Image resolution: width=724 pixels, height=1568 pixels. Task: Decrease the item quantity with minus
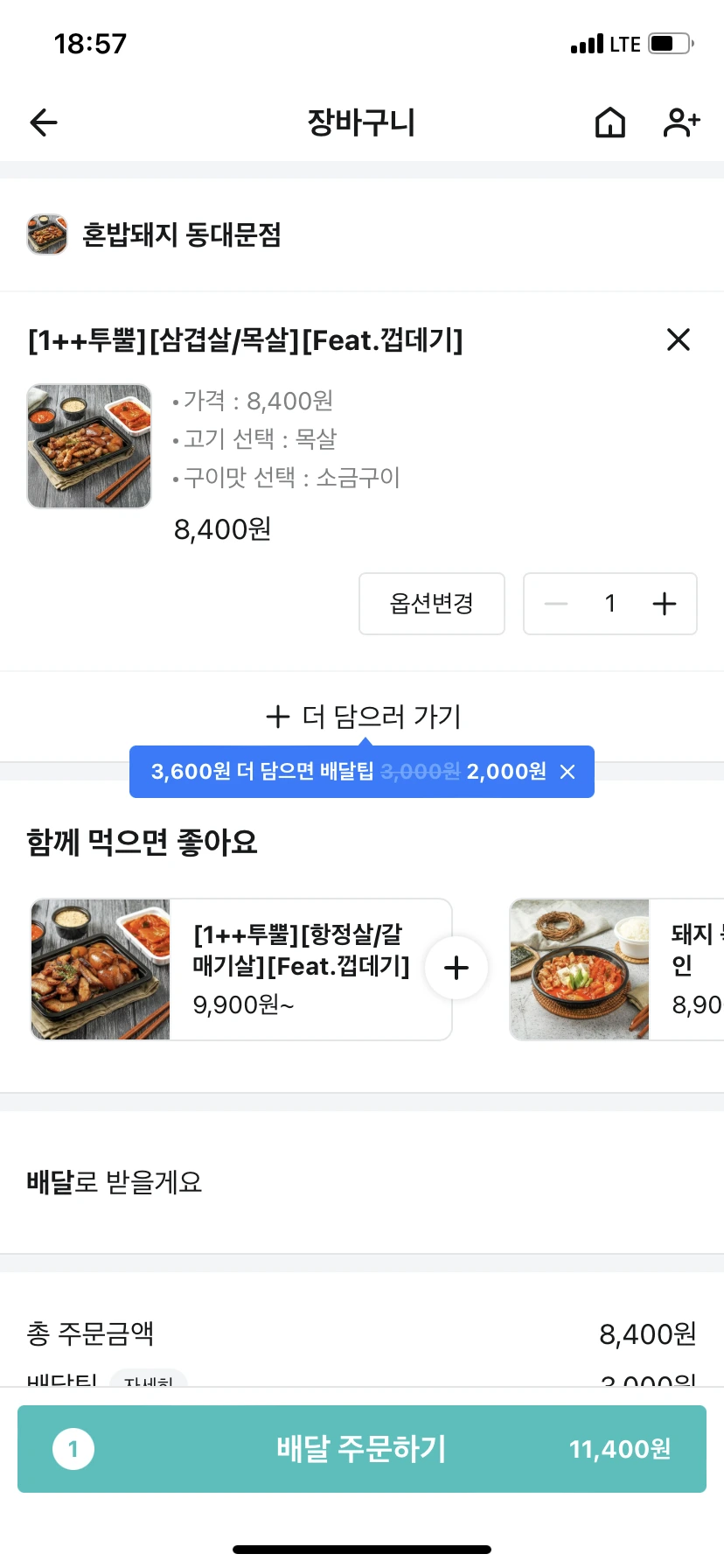[x=556, y=604]
